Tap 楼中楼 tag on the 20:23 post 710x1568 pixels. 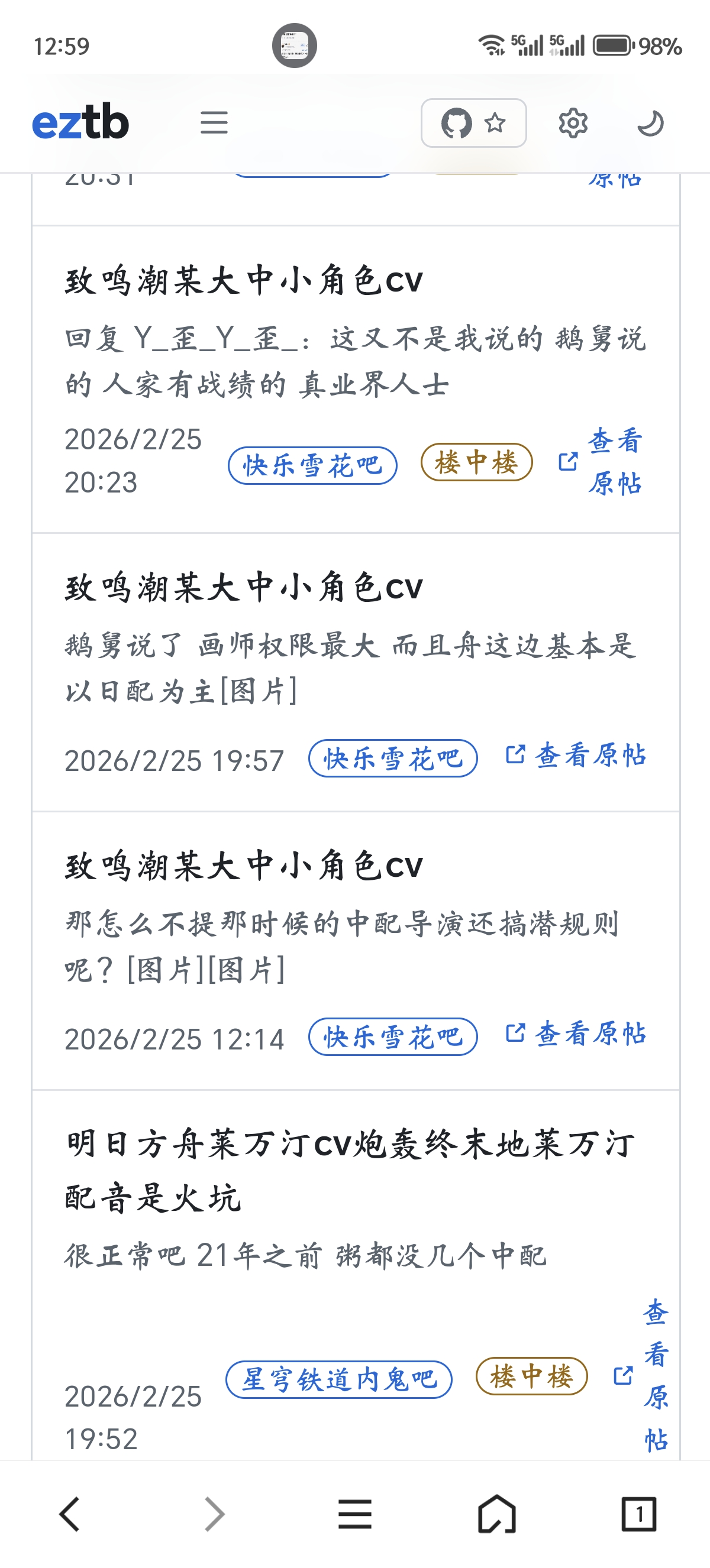pos(476,462)
